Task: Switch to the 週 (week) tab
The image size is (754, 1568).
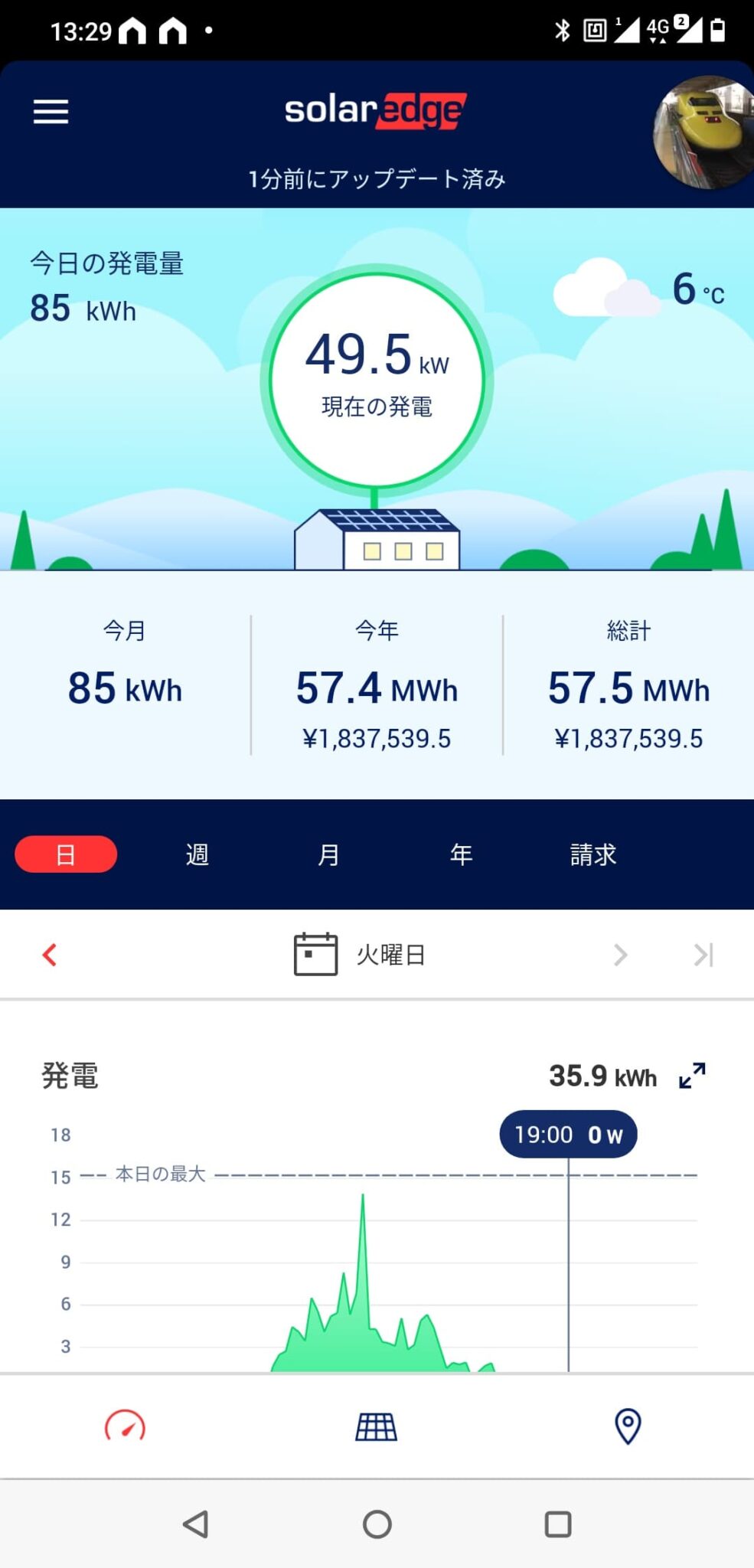Action: tap(197, 854)
